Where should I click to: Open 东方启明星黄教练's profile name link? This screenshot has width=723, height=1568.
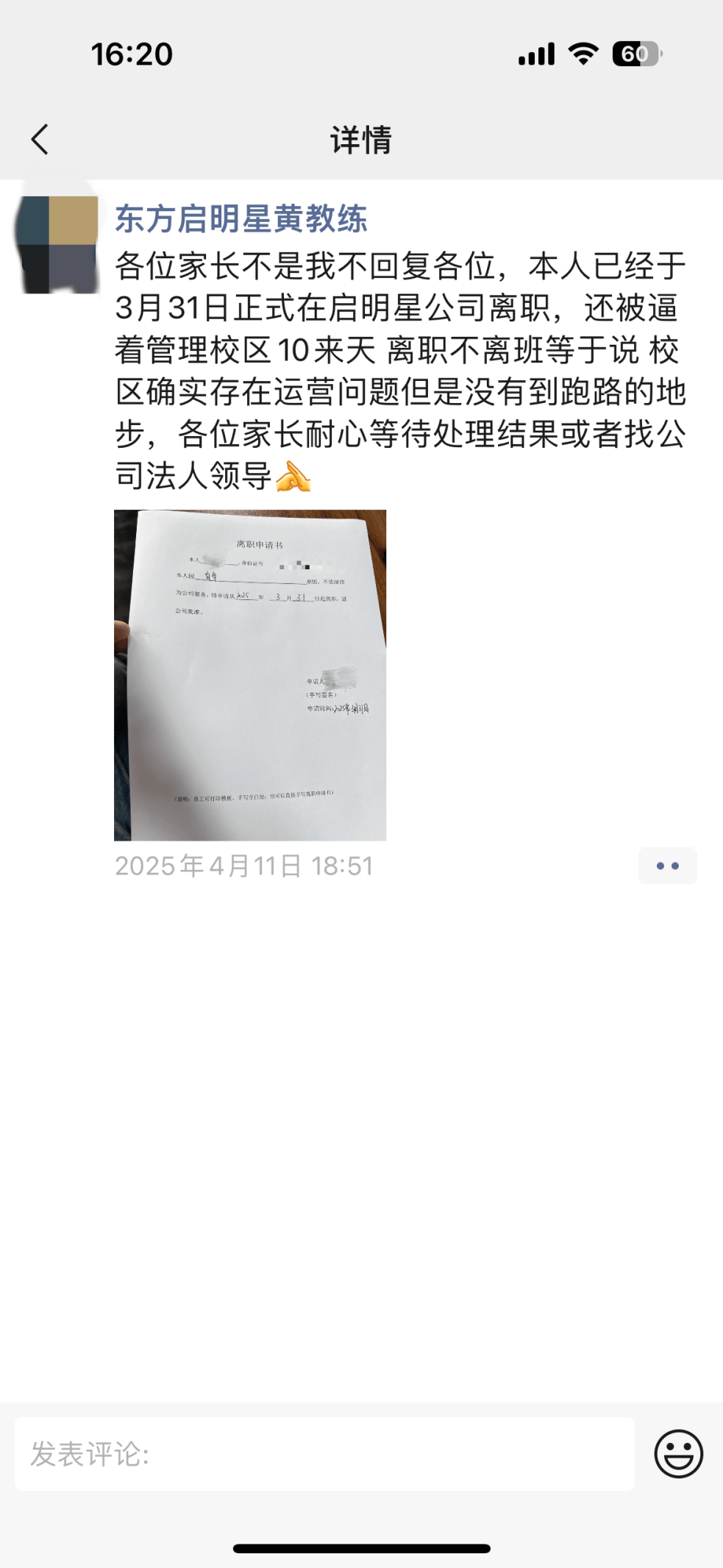pyautogui.click(x=241, y=219)
